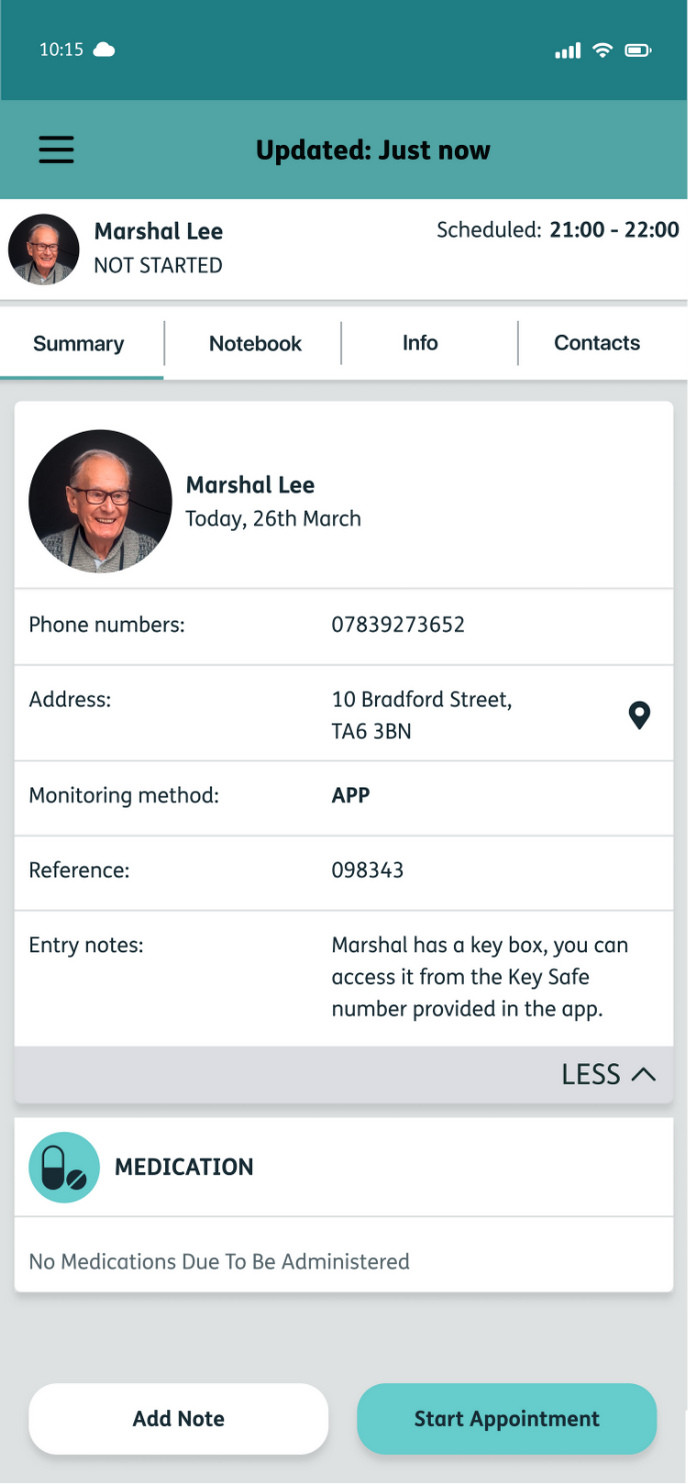Add a note for this visit
This screenshot has width=691, height=1484.
point(178,1419)
